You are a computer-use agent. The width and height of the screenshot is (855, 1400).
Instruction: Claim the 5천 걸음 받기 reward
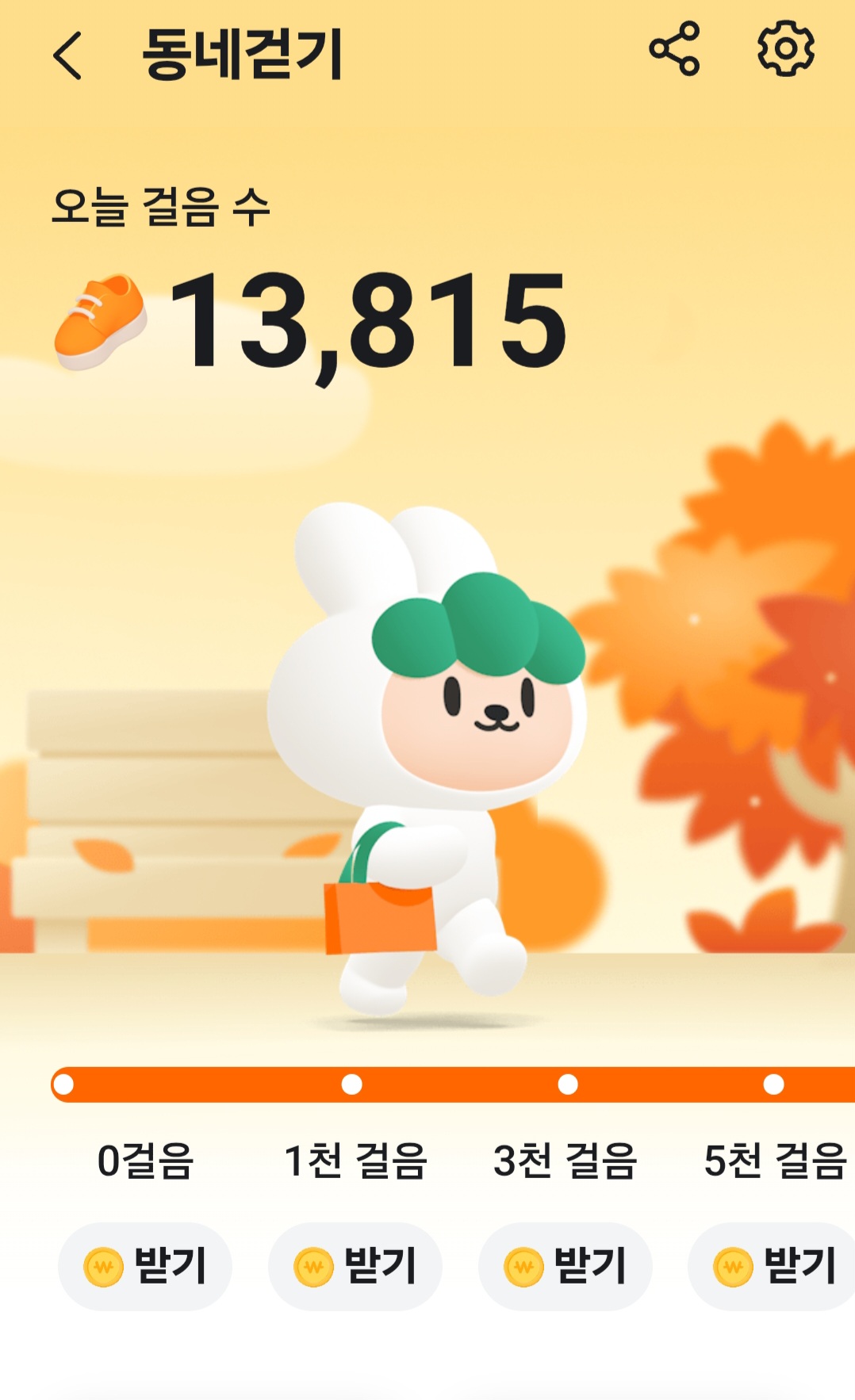click(x=773, y=1266)
